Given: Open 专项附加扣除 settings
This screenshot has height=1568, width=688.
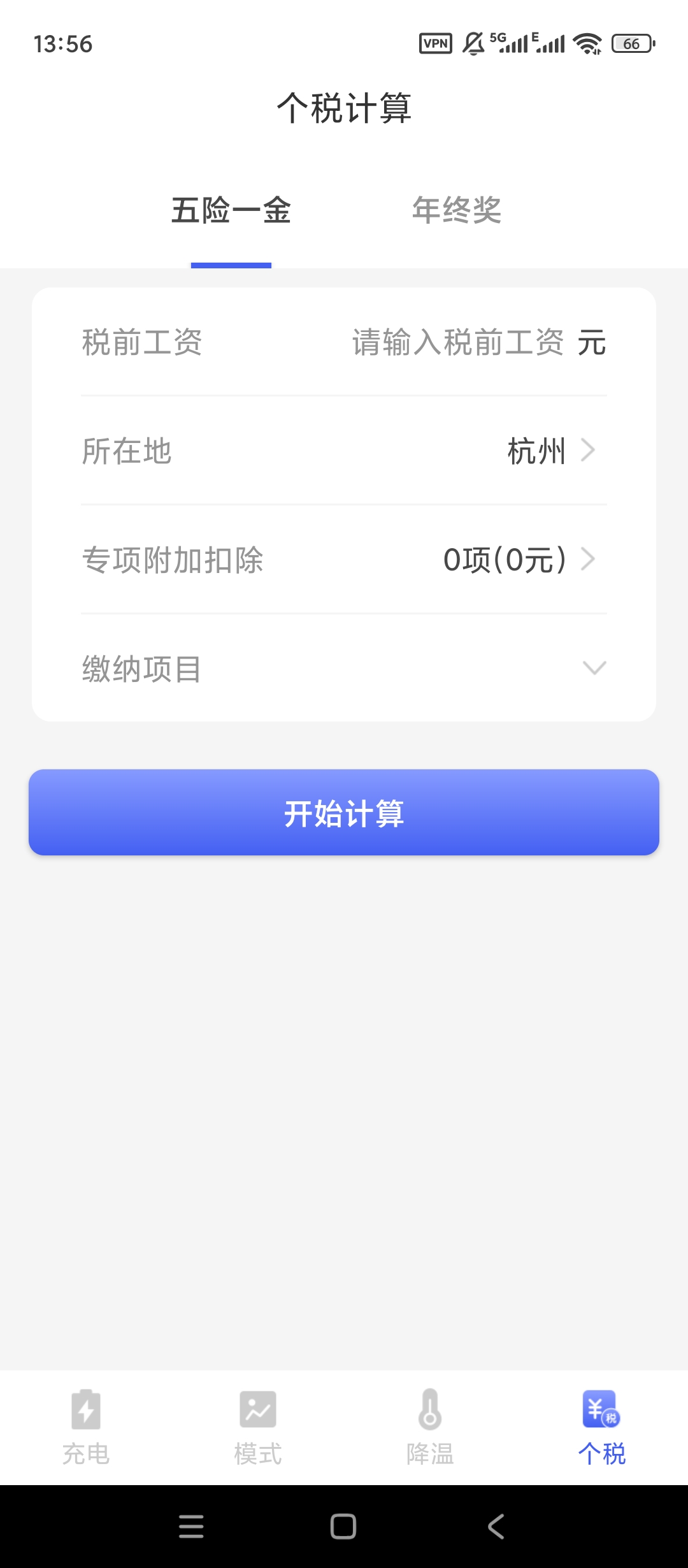Looking at the screenshot, I should [x=519, y=560].
